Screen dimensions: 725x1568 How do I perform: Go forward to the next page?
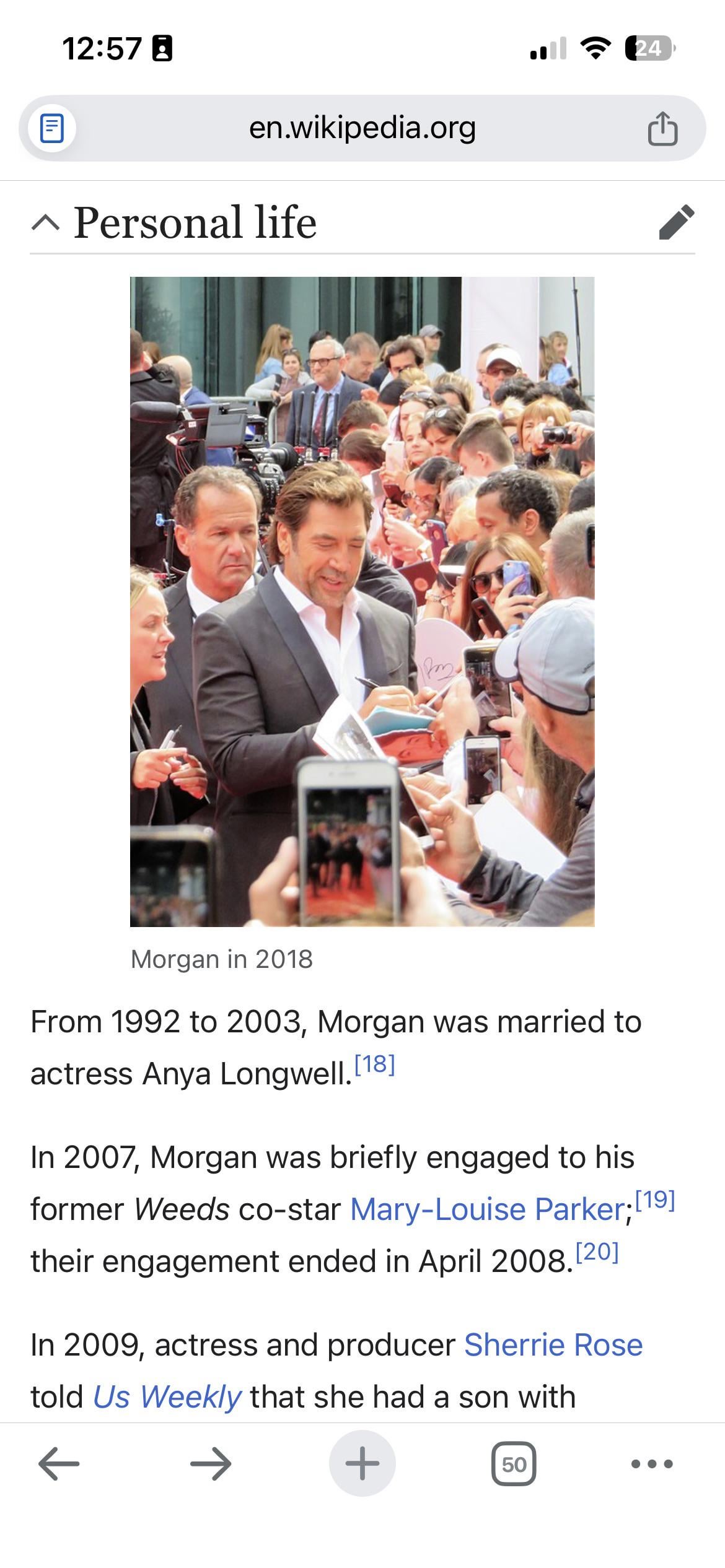click(211, 1463)
